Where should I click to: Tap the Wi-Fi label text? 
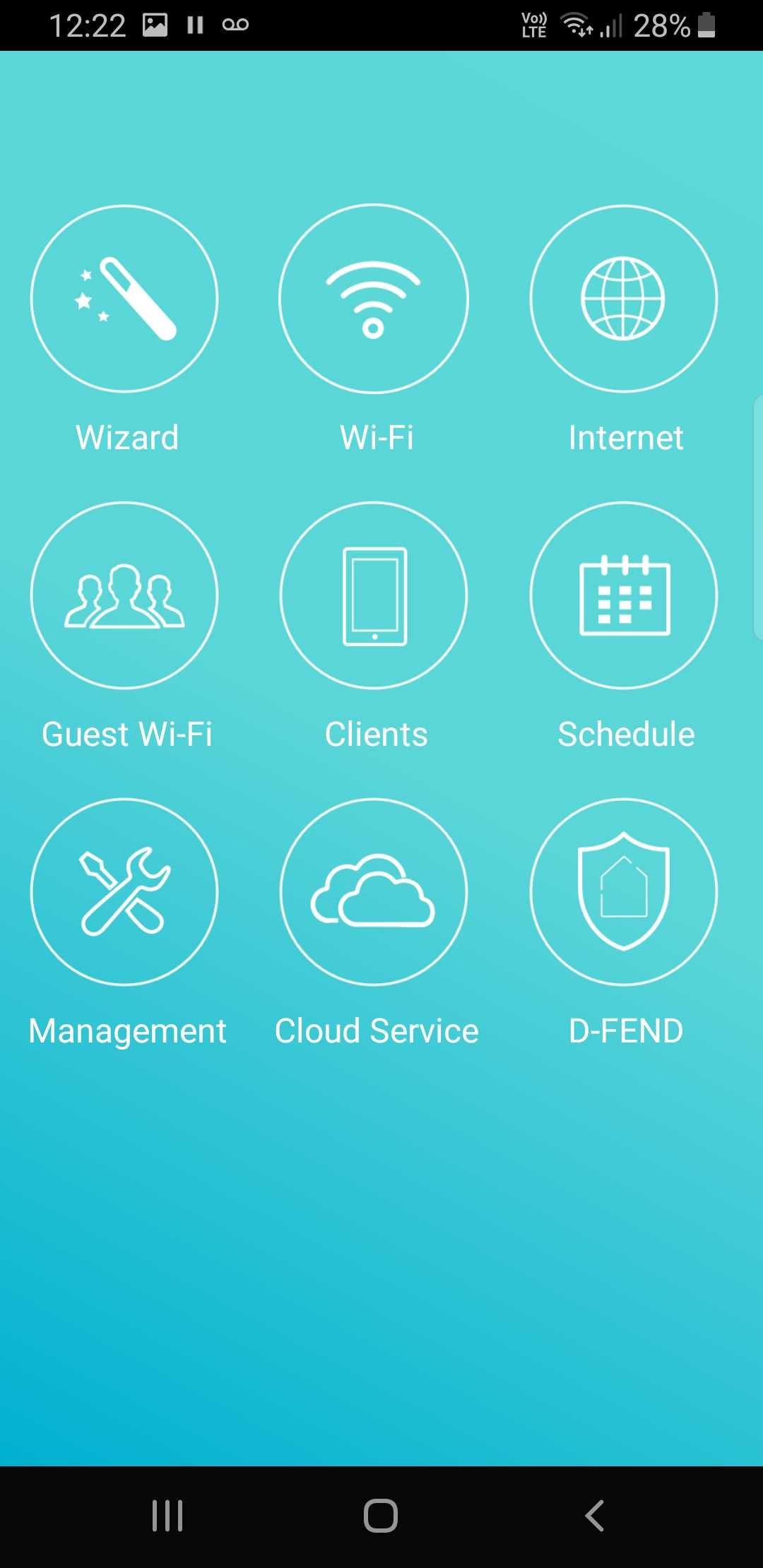click(376, 436)
